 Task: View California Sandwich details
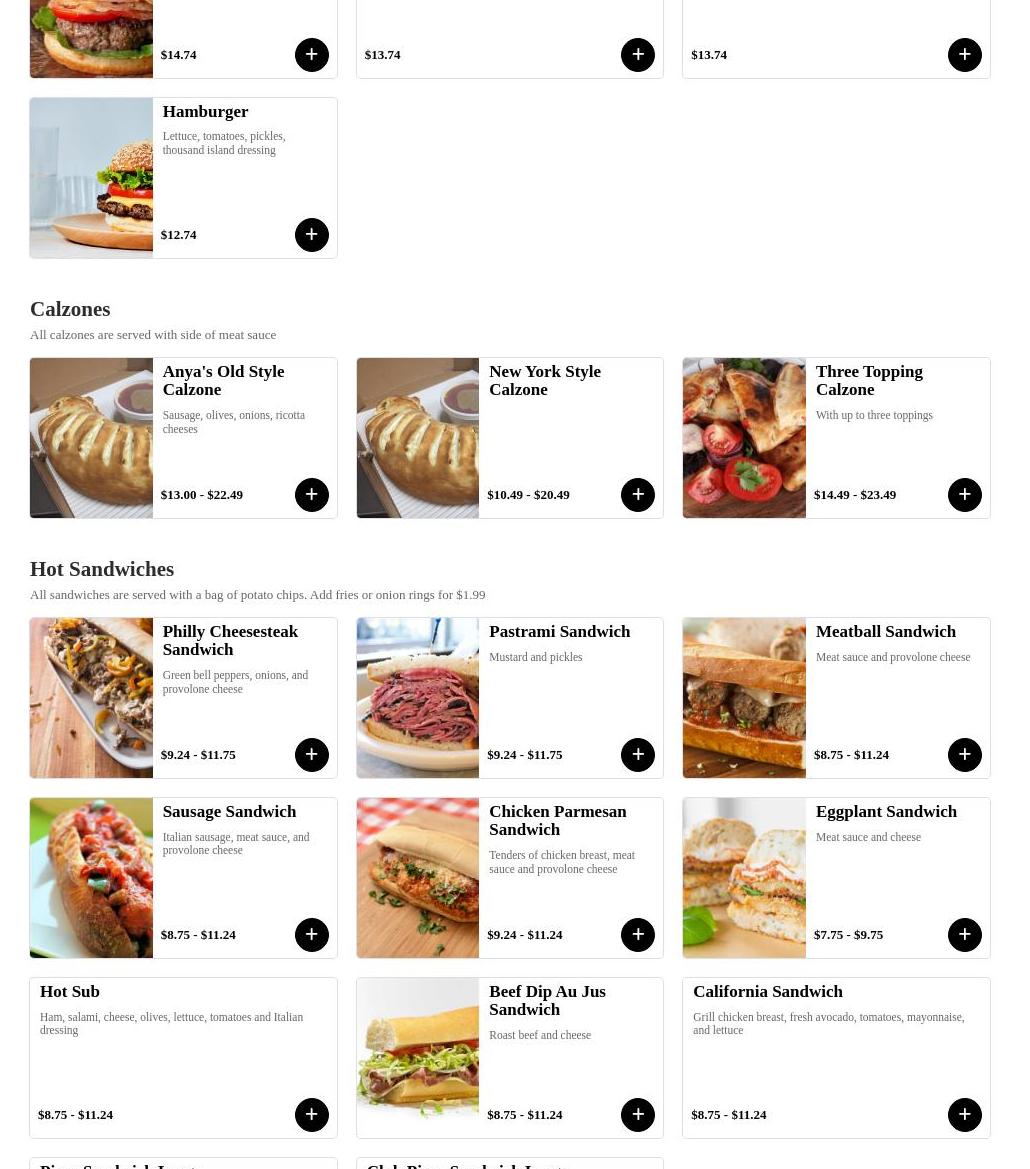click(767, 992)
